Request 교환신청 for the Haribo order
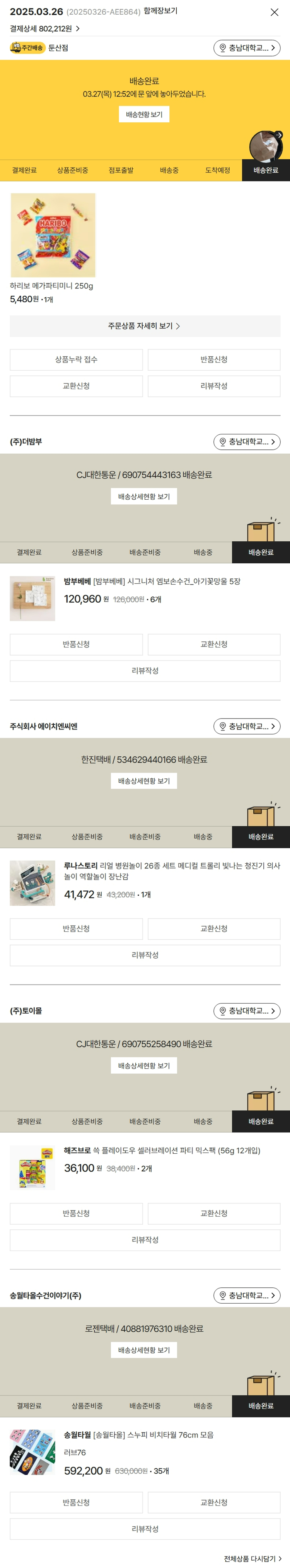The image size is (290, 1568). [x=76, y=386]
